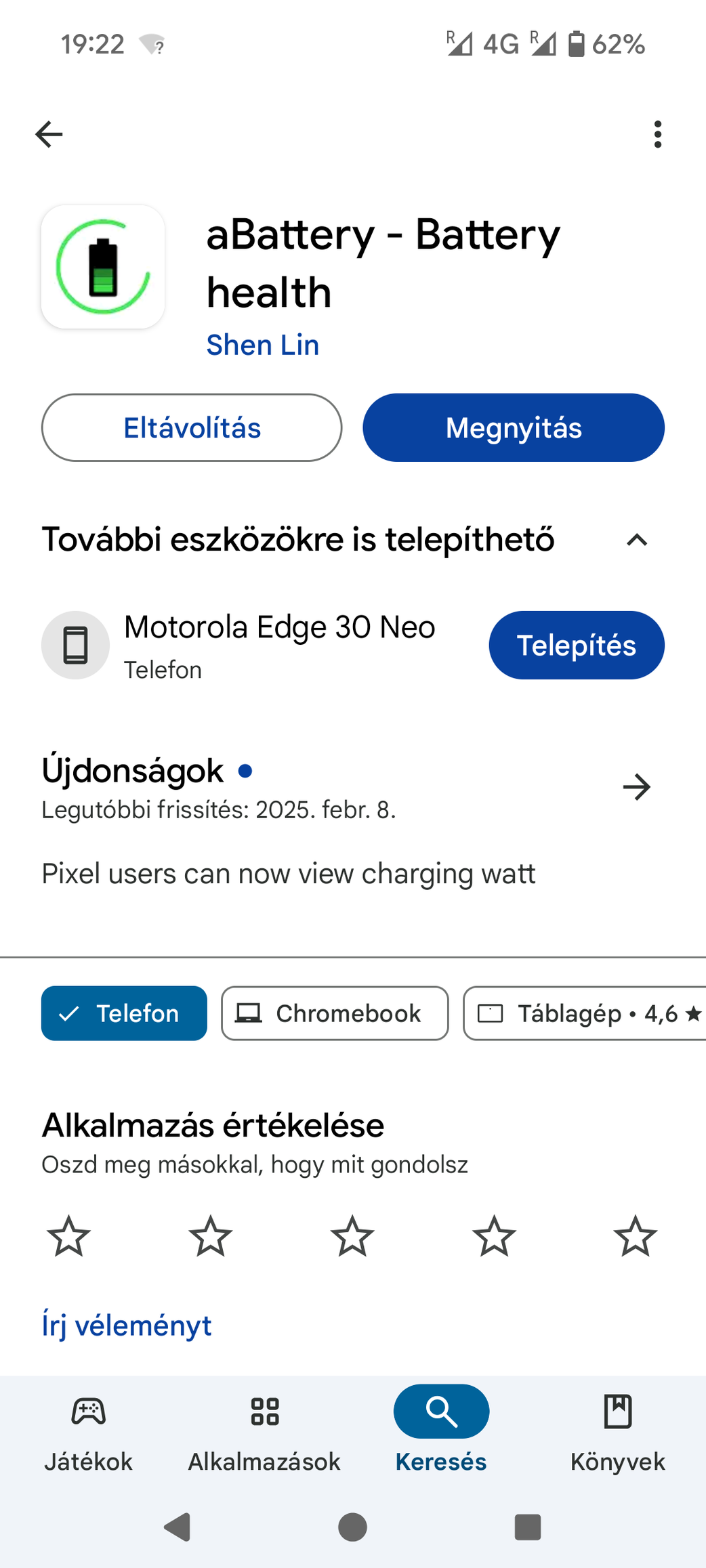
Task: Select the Táblagép chip
Action: tap(585, 1013)
